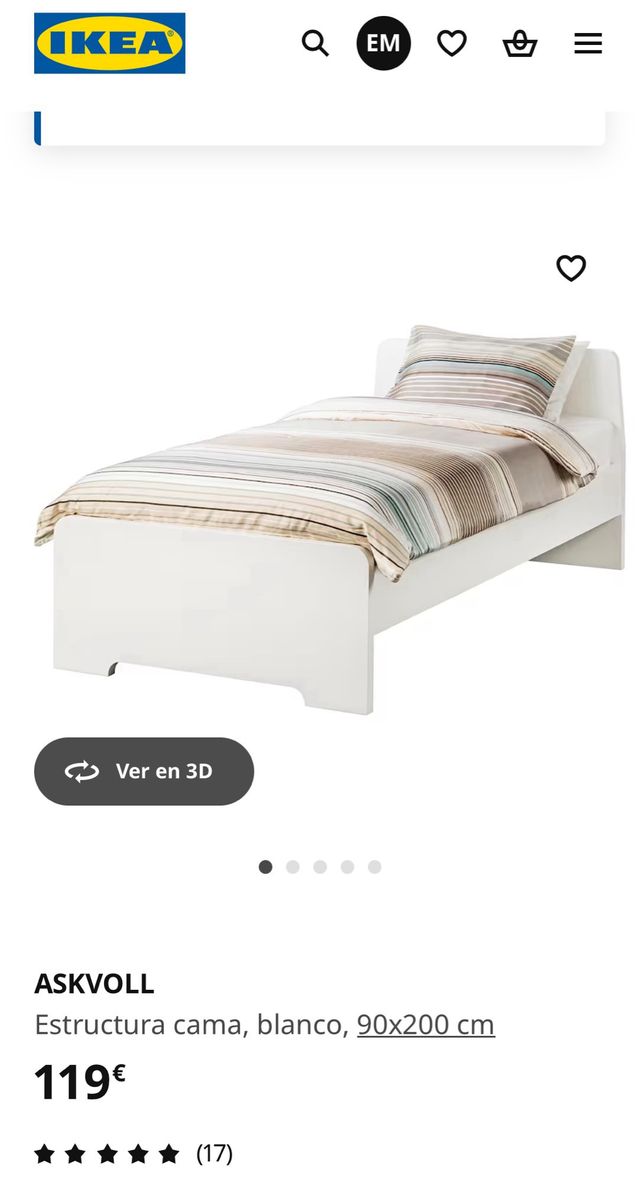The width and height of the screenshot is (640, 1182).
Task: Go to IKEA home page
Action: tap(110, 43)
